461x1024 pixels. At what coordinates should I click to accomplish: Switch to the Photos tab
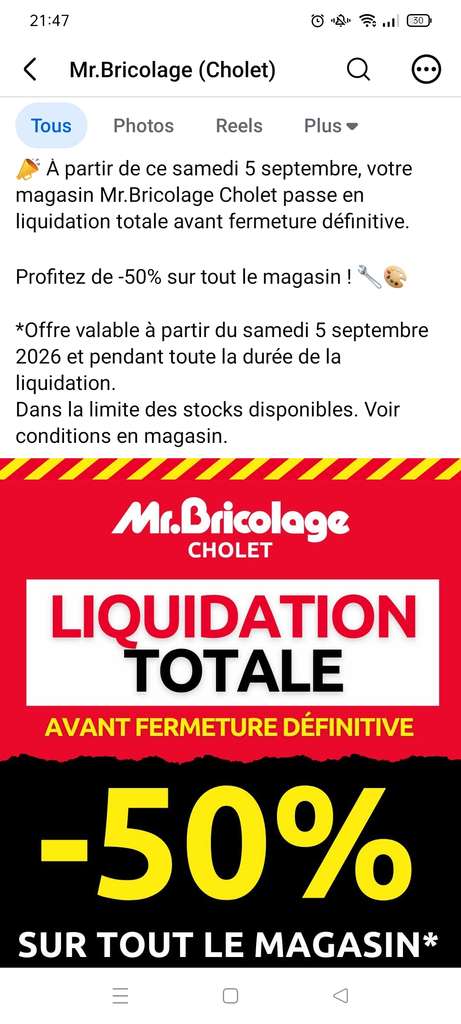(144, 125)
